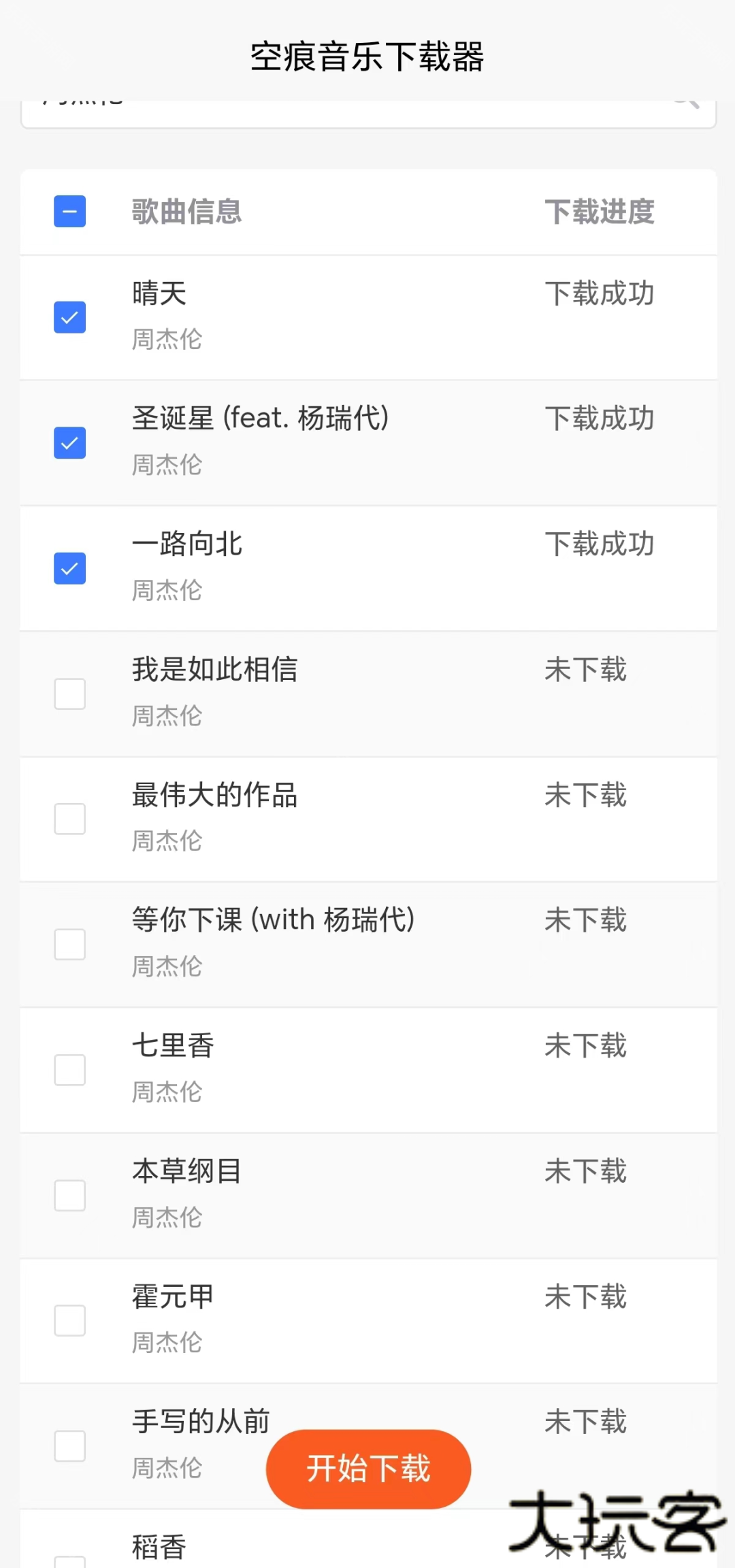This screenshot has height=1568, width=735.
Task: Uncheck the select-all checkbox in the header
Action: pos(69,212)
